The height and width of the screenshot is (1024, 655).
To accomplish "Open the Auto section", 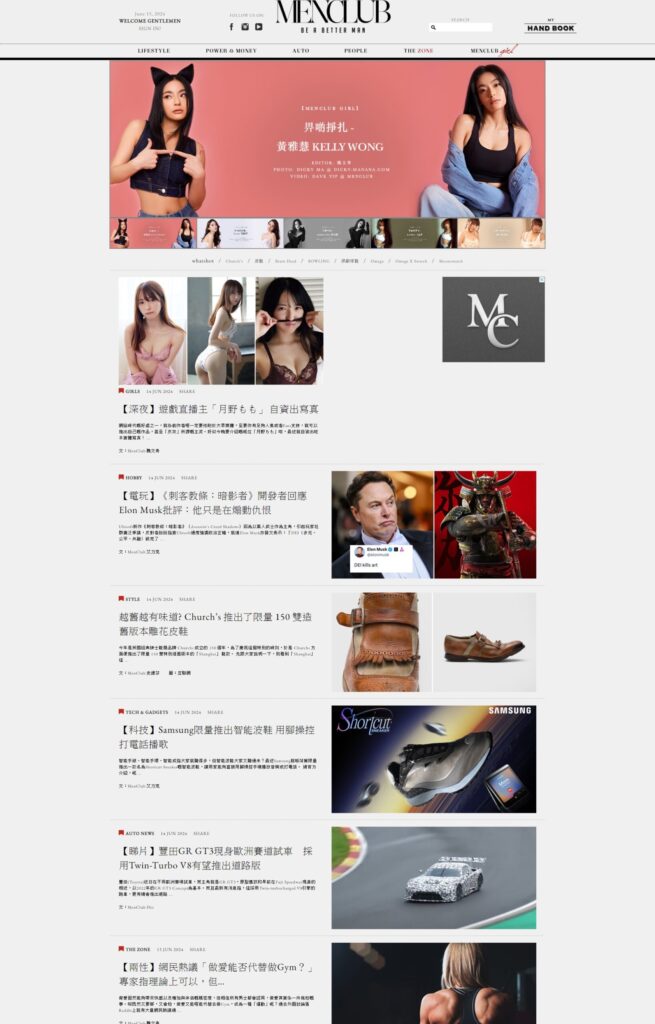I will (301, 50).
